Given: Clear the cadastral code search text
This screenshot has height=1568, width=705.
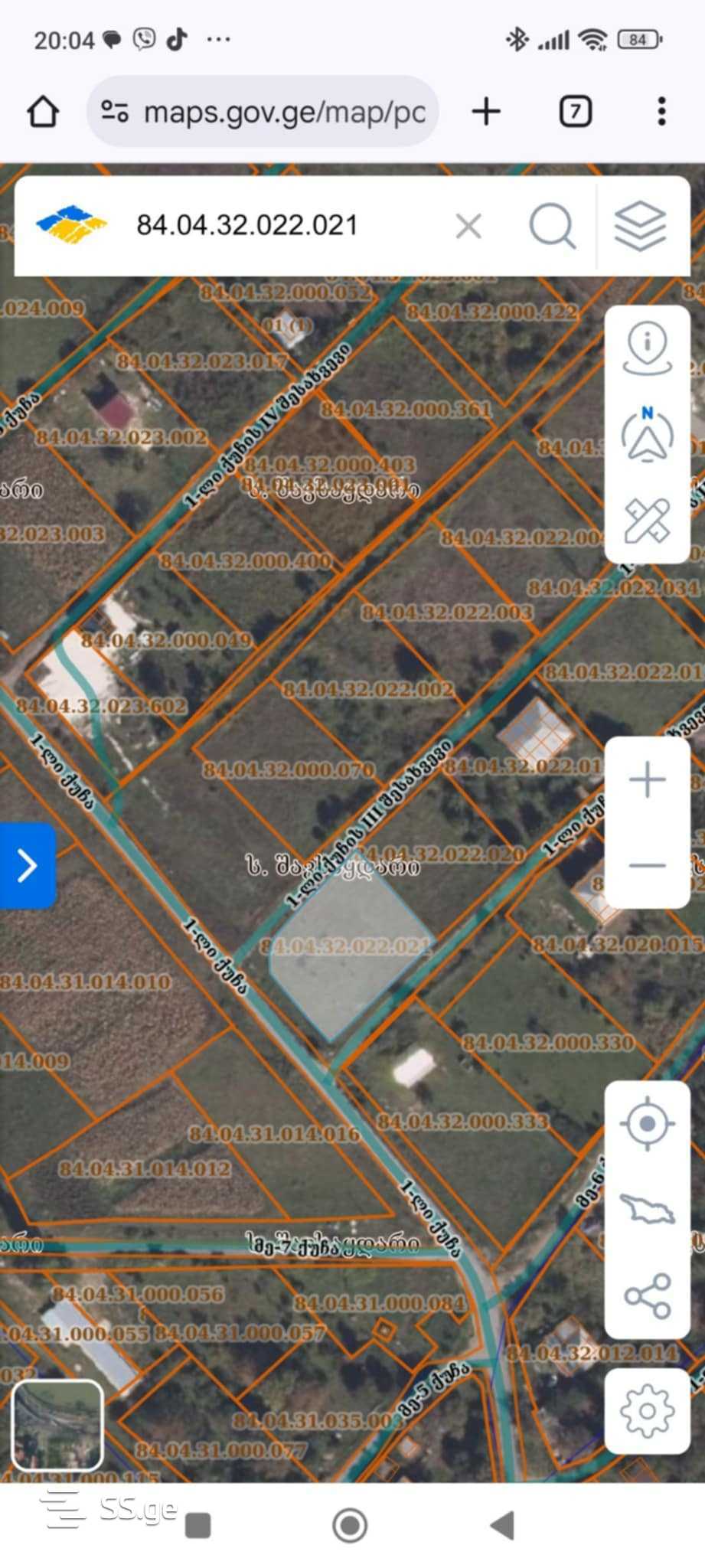Looking at the screenshot, I should pyautogui.click(x=468, y=227).
